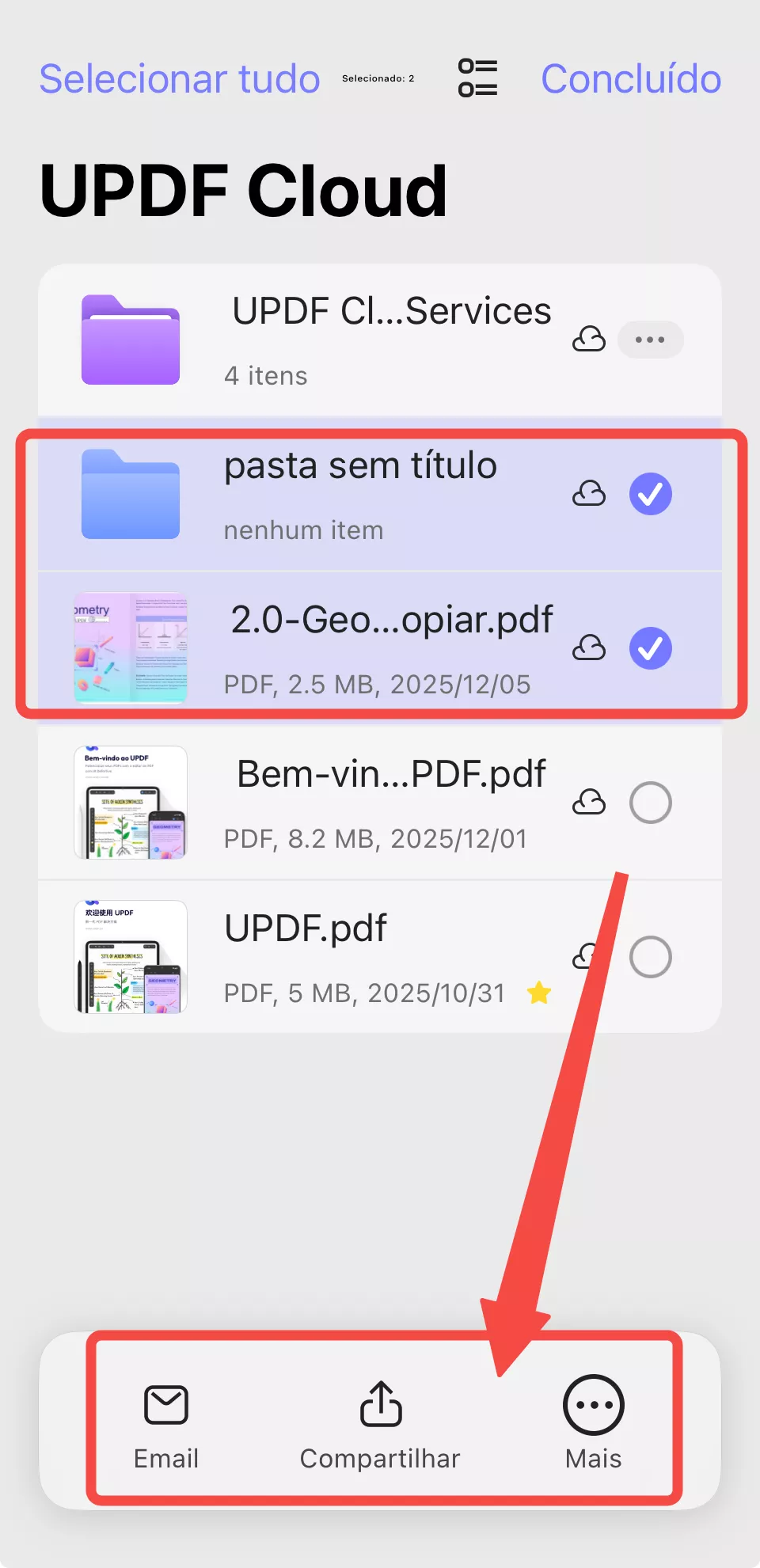Image resolution: width=760 pixels, height=1568 pixels.
Task: Tap the cloud sync icon on pasta sem título
Action: [589, 494]
